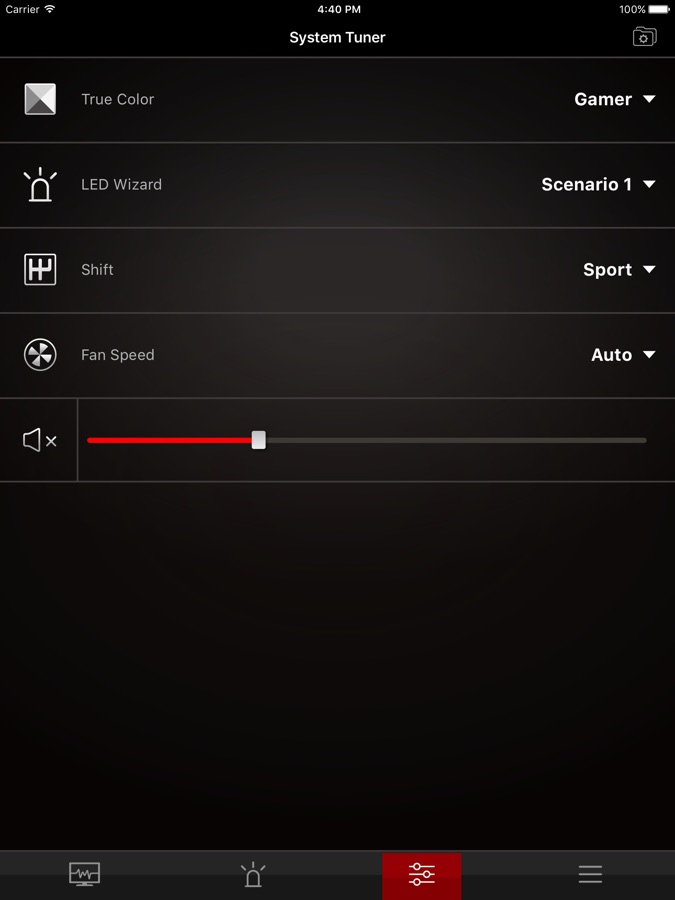Change the Shift mode from Sport

(618, 270)
